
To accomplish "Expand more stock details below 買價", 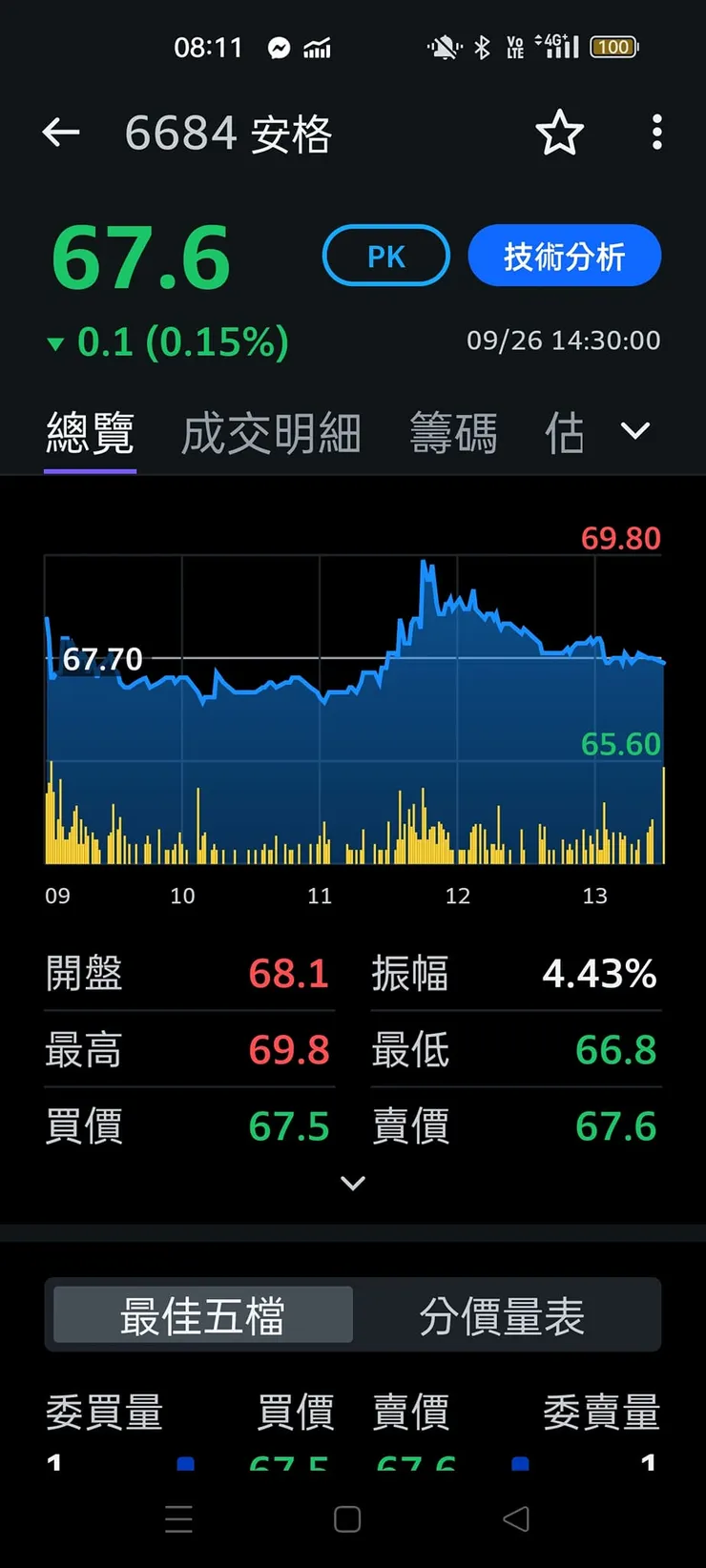I will pyautogui.click(x=353, y=1183).
